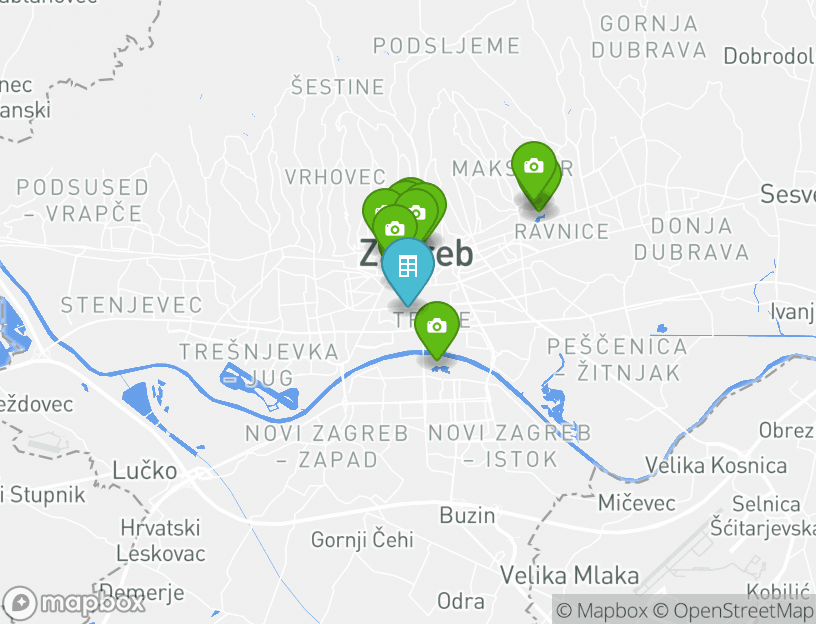Open the Mapbox attribution link
The image size is (816, 624).
click(x=603, y=610)
